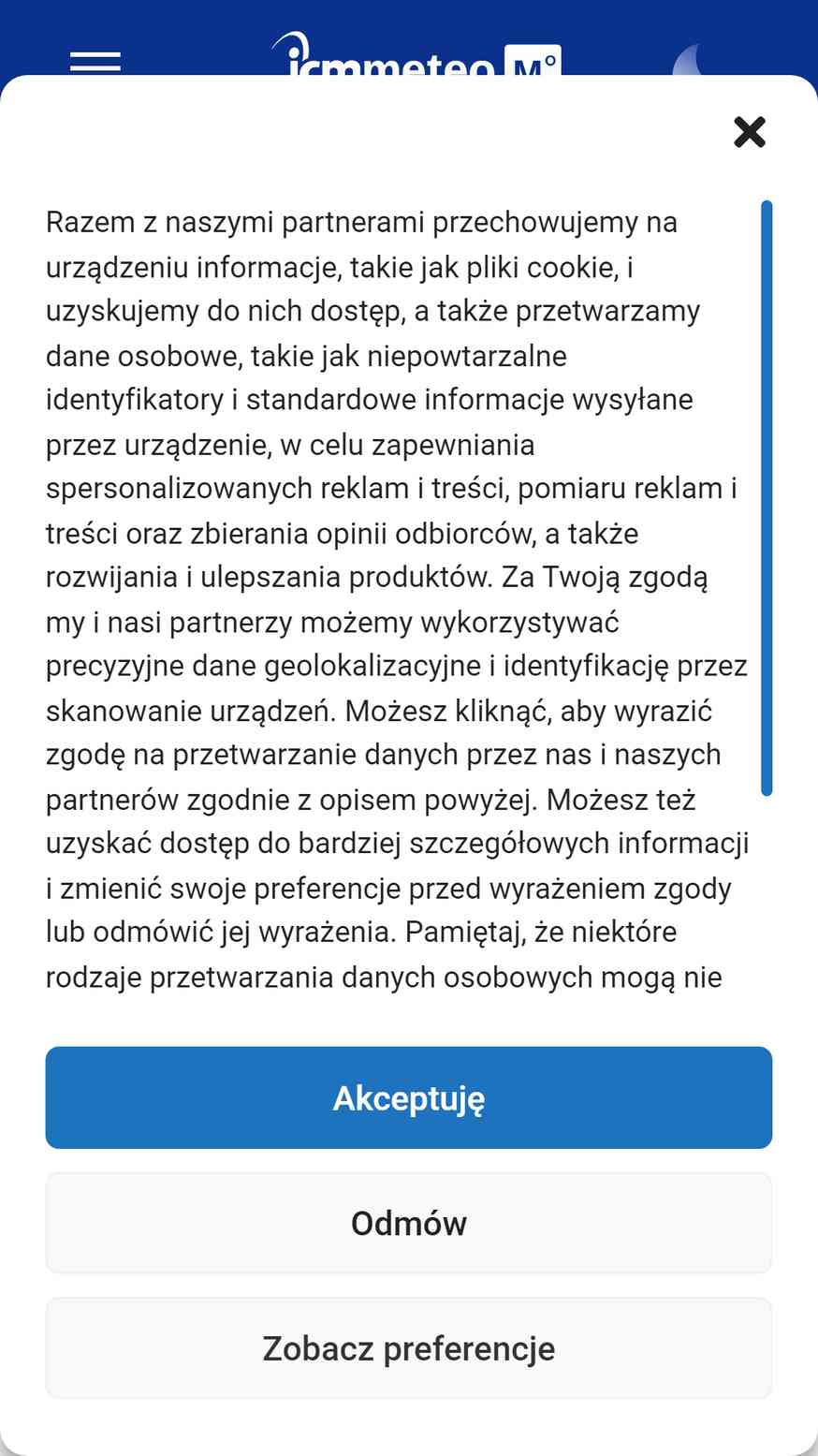
Task: Tap the Akceptuję button
Action: point(409,1097)
